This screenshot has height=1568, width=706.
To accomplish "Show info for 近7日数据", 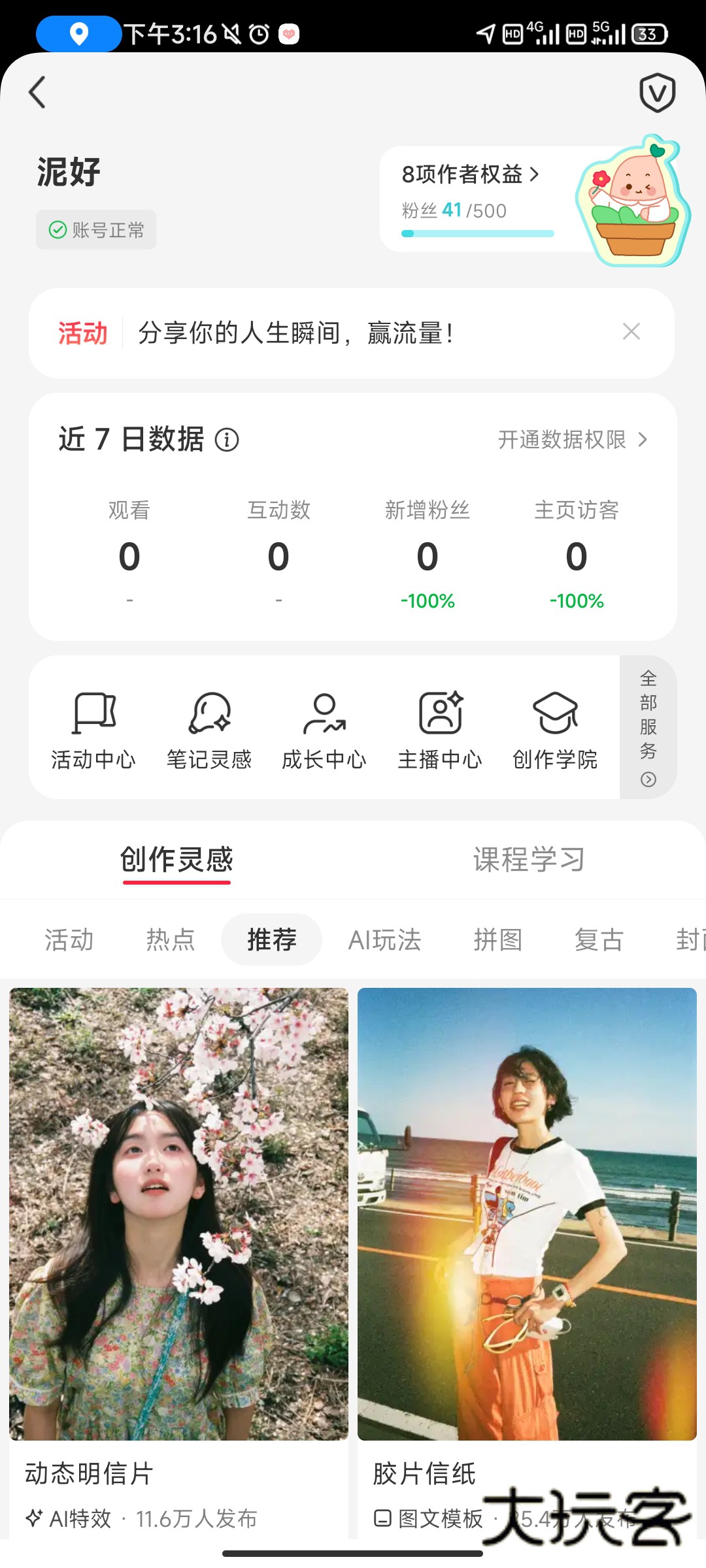I will (227, 440).
